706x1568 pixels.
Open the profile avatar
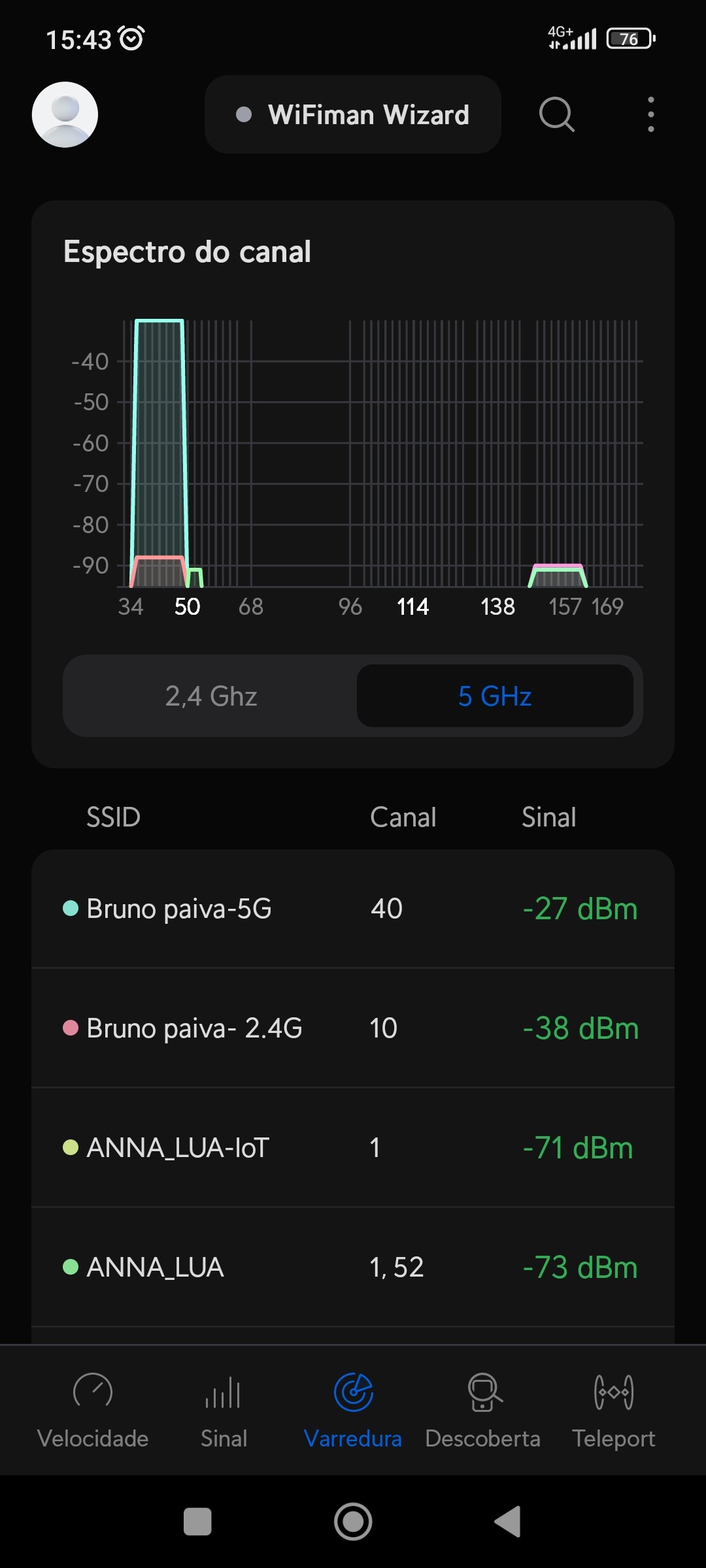click(65, 114)
